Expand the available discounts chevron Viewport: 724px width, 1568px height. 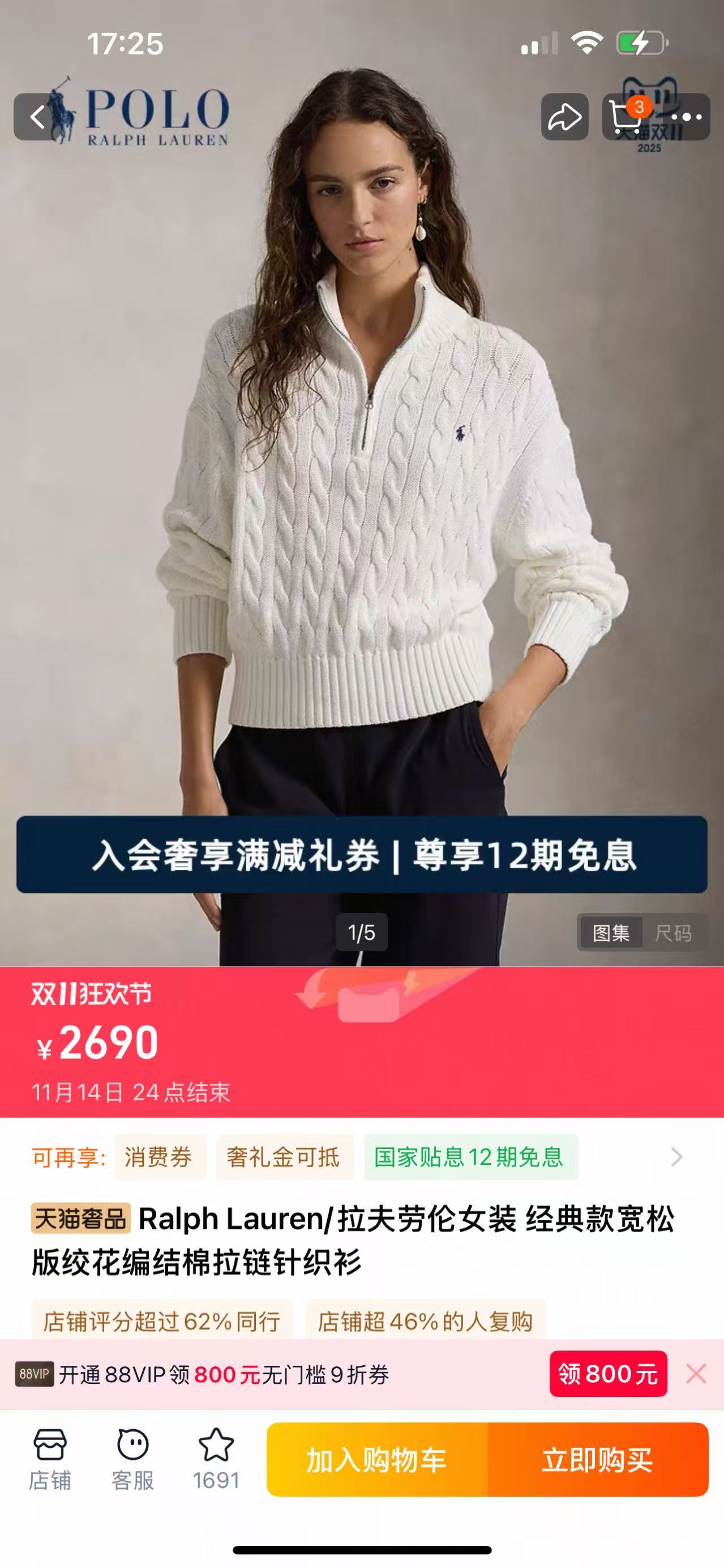tap(676, 1156)
